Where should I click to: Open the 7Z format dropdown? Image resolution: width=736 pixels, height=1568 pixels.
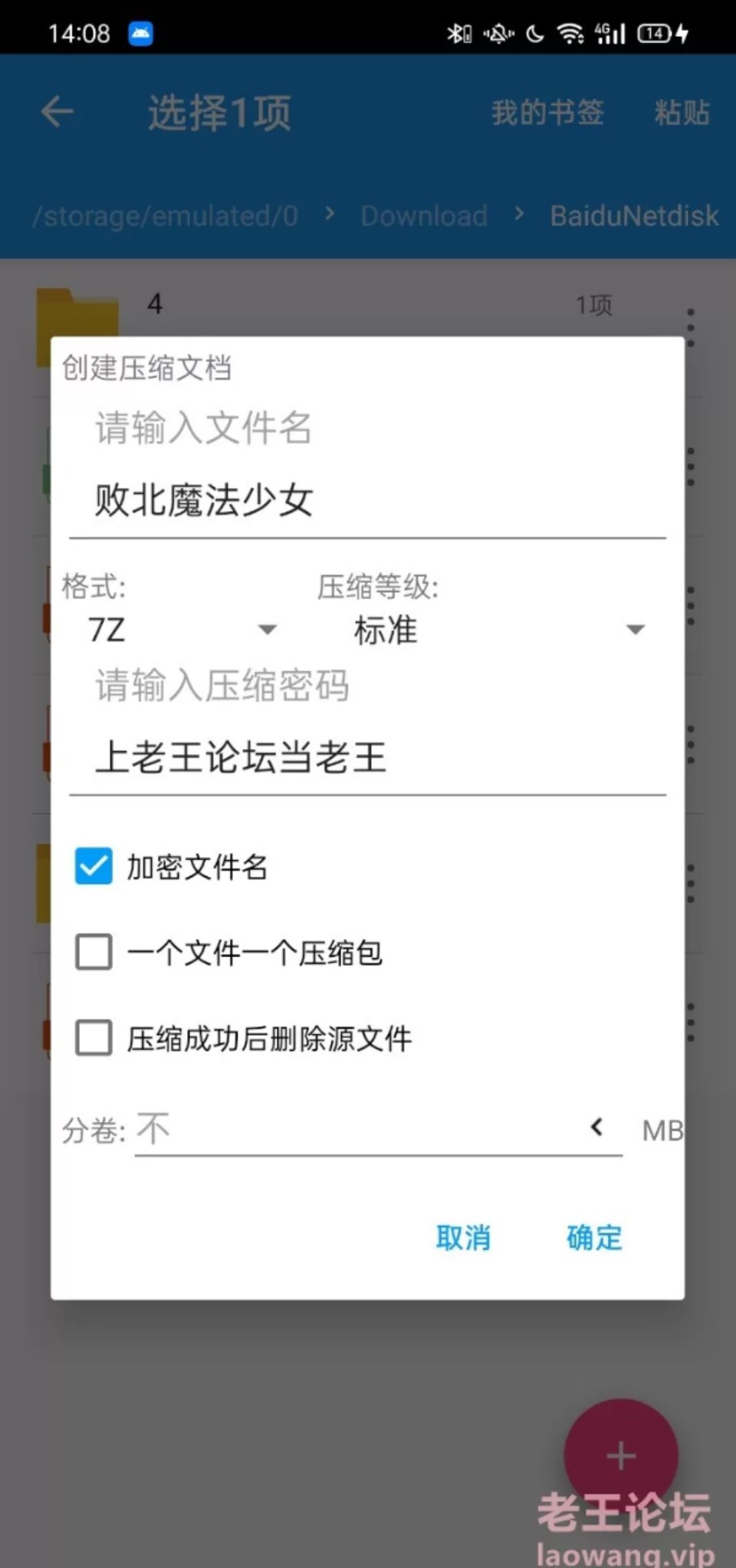click(x=181, y=630)
